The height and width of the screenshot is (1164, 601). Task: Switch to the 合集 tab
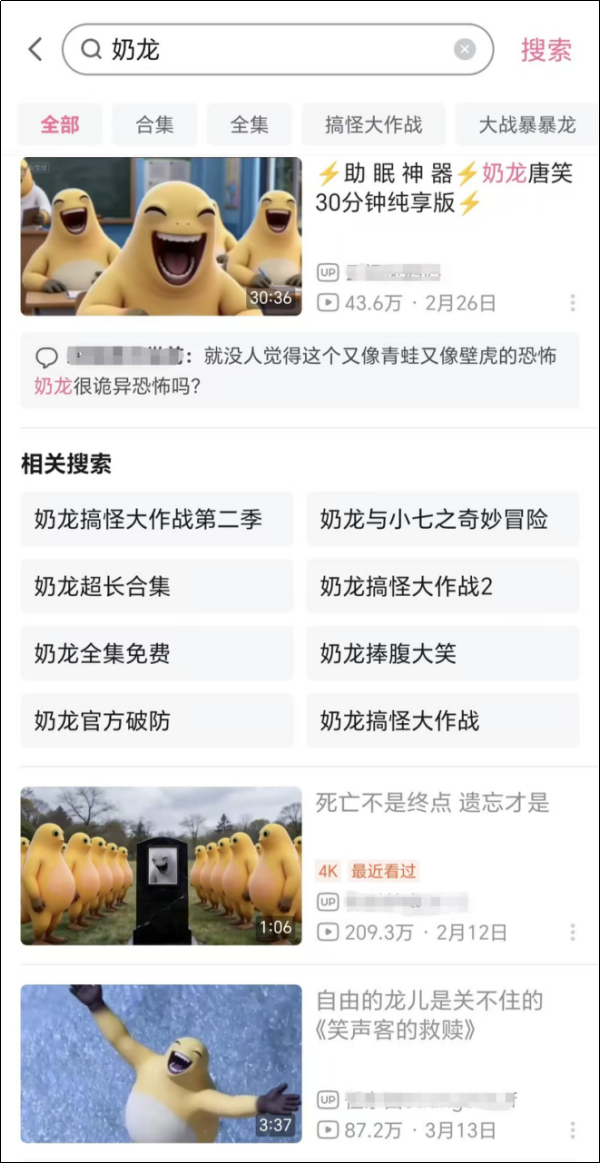click(155, 125)
